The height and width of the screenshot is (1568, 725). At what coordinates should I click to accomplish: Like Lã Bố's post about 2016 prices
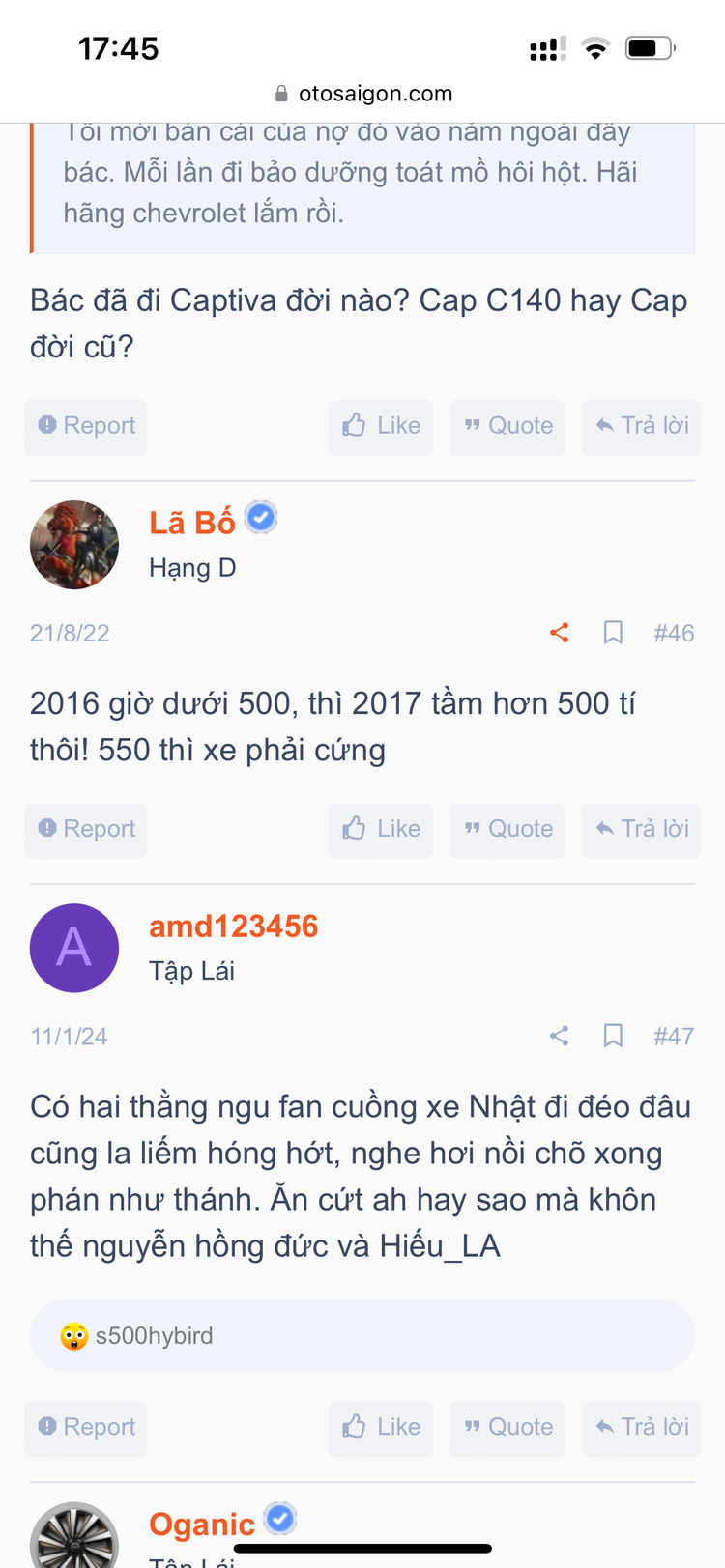tap(381, 829)
